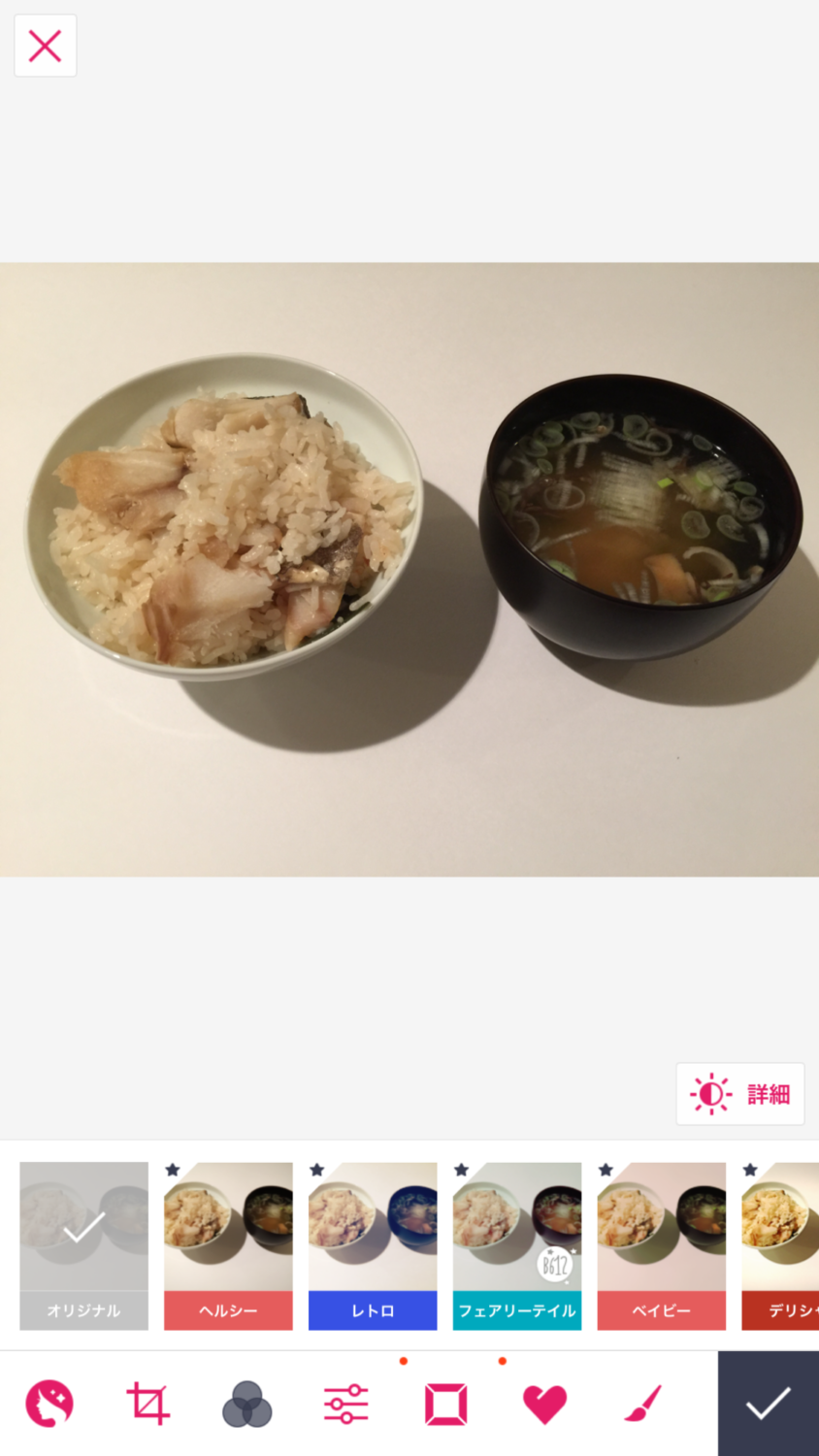
Task: Open the 詳細 brightness details
Action: 740,1094
